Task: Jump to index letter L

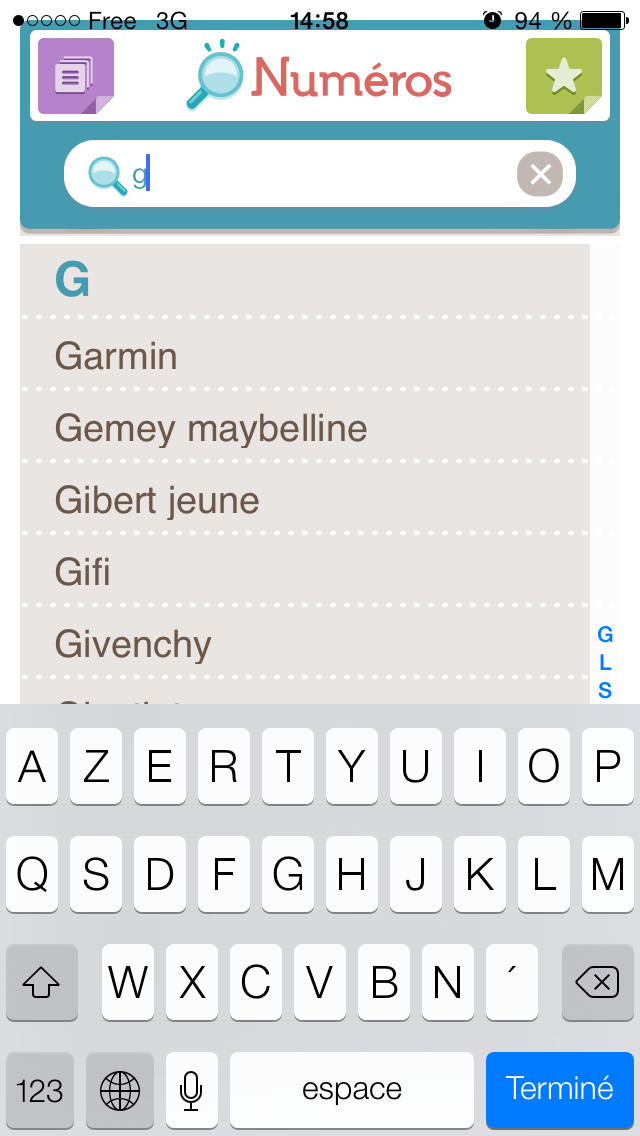Action: [x=605, y=662]
